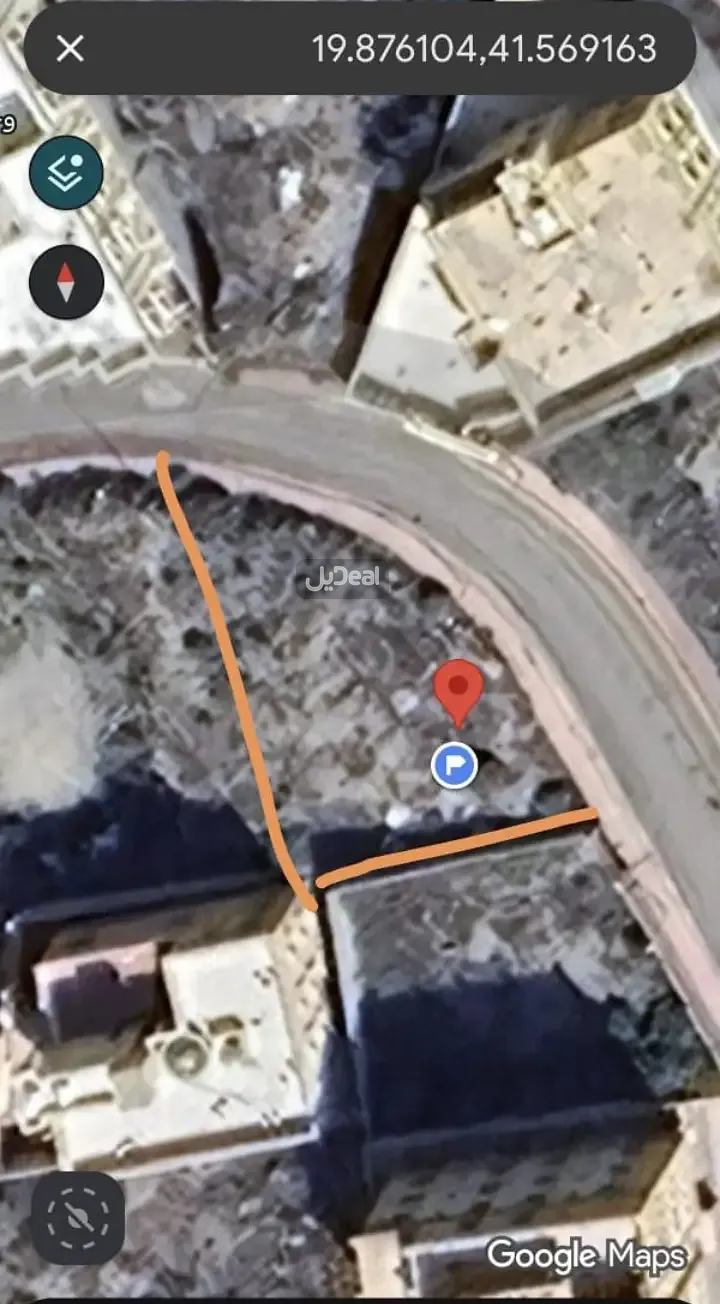Clear the searched coordinates with the X
The width and height of the screenshot is (720, 1304).
70,48
